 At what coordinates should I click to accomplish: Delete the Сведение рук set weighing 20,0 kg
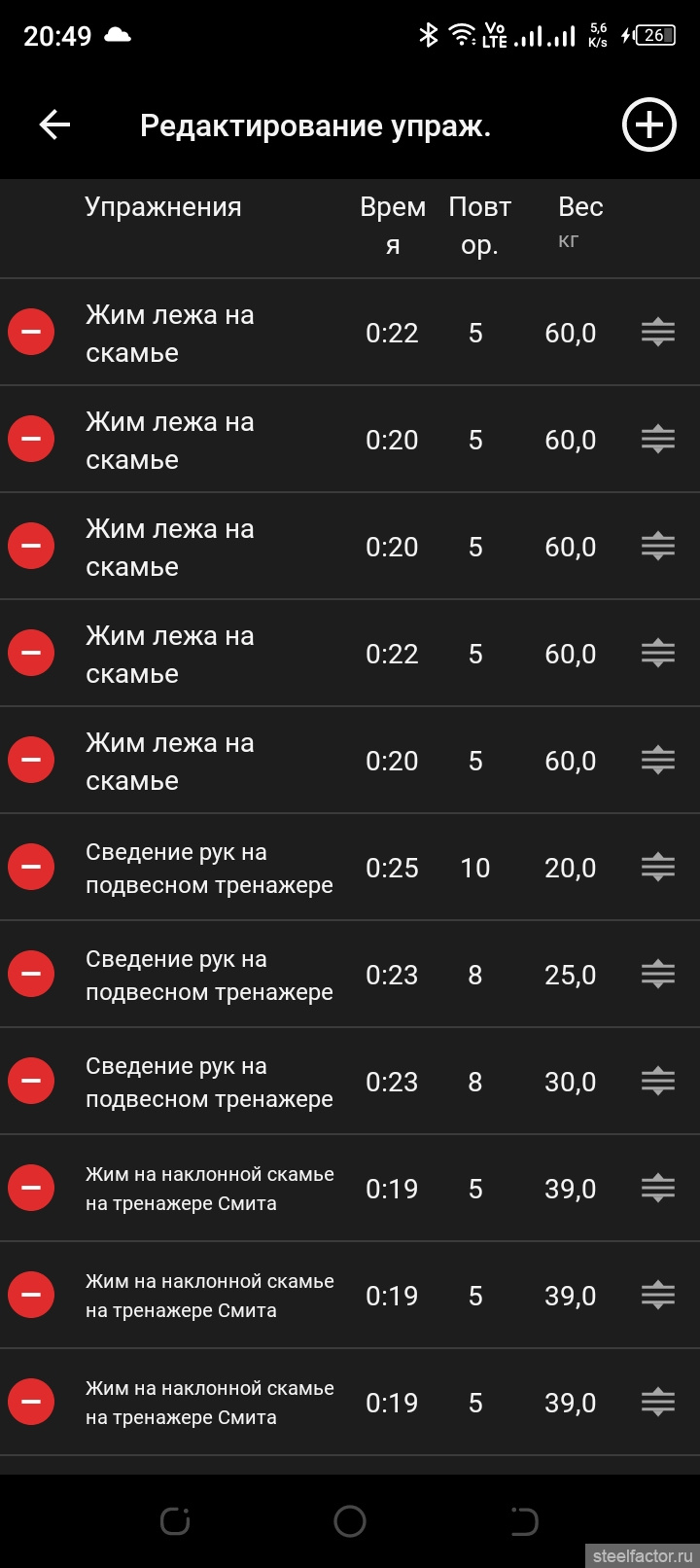point(31,867)
